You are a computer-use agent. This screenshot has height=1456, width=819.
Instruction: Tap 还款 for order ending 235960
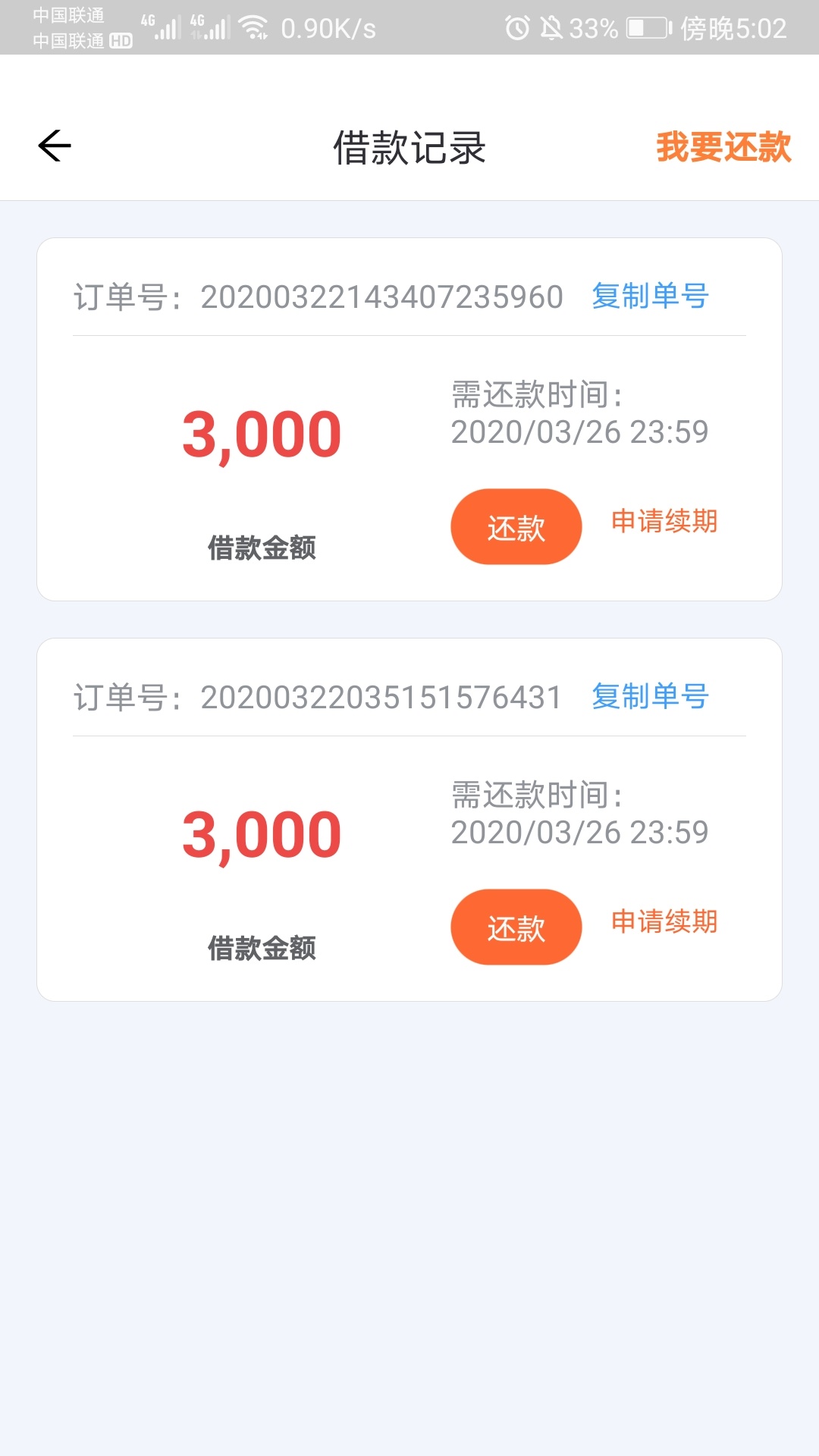[x=516, y=526]
